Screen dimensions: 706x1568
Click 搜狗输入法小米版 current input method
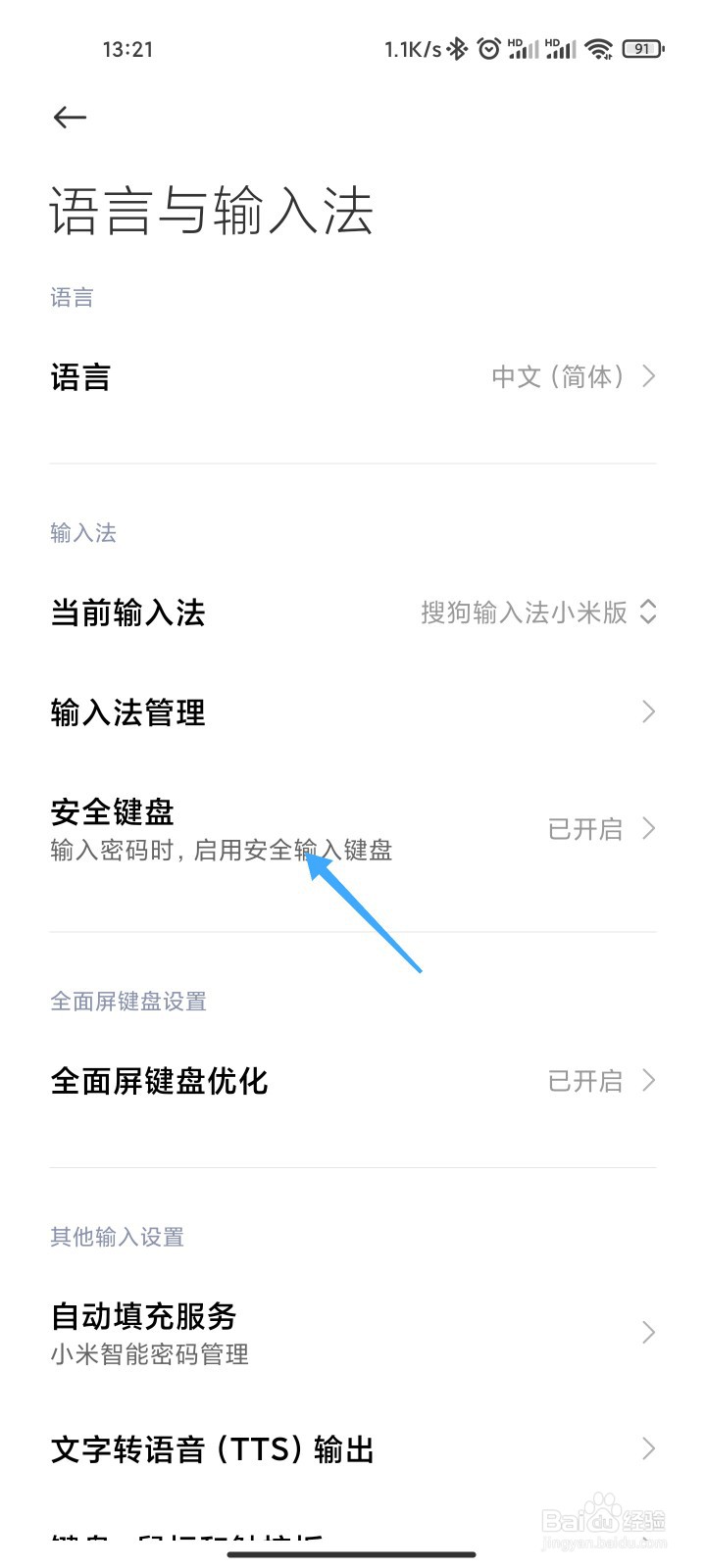pyautogui.click(x=525, y=612)
